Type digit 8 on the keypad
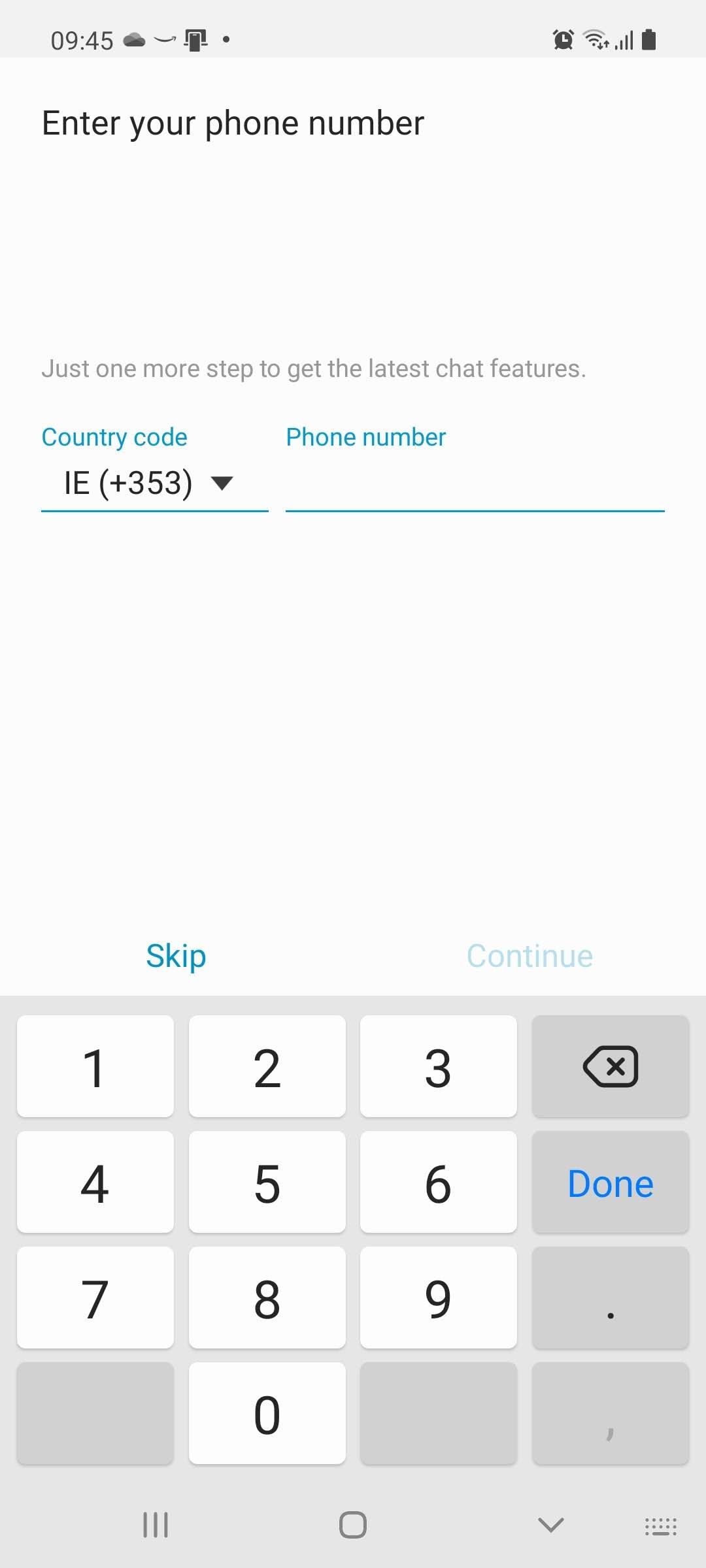The width and height of the screenshot is (706, 1568). 267,1298
